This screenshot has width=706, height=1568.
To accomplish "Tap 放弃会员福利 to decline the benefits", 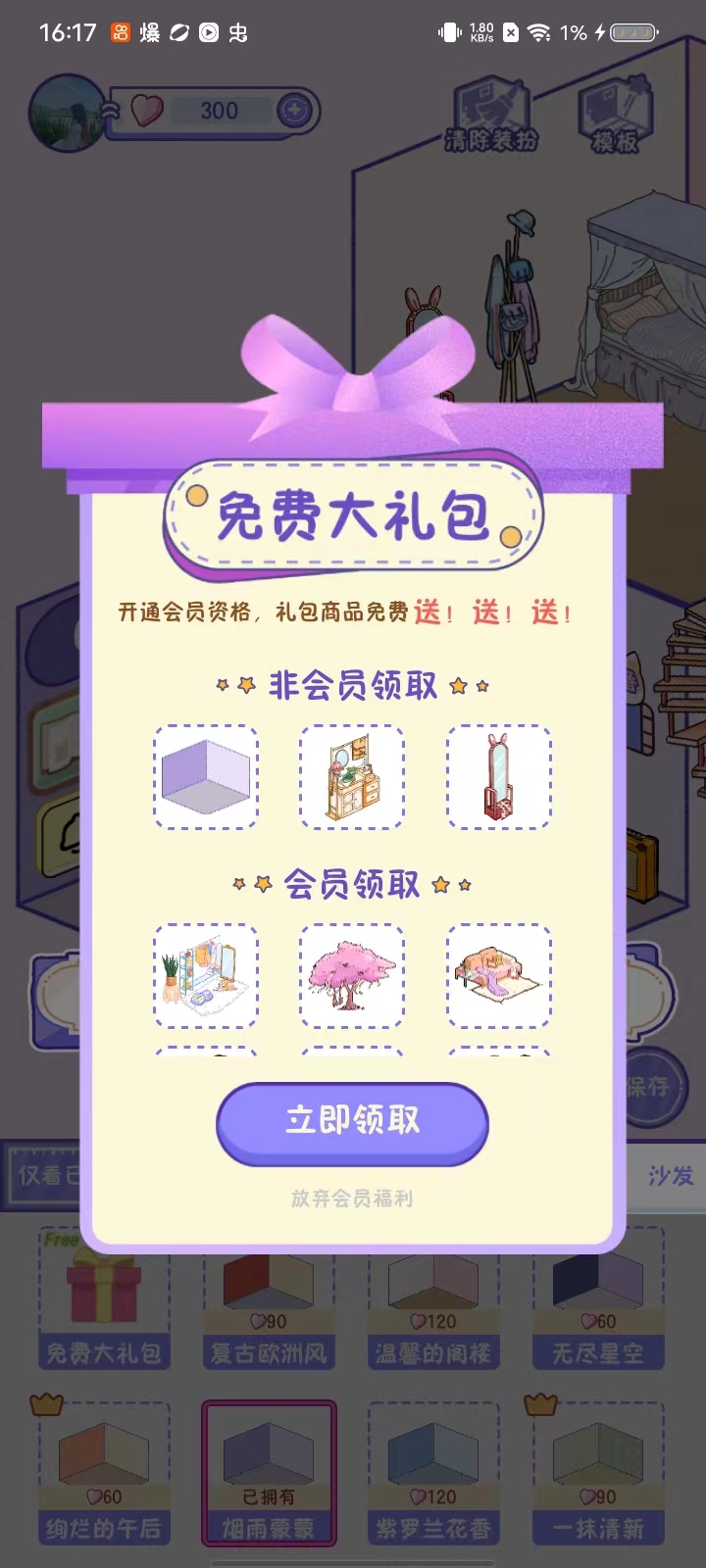I will click(x=351, y=1198).
